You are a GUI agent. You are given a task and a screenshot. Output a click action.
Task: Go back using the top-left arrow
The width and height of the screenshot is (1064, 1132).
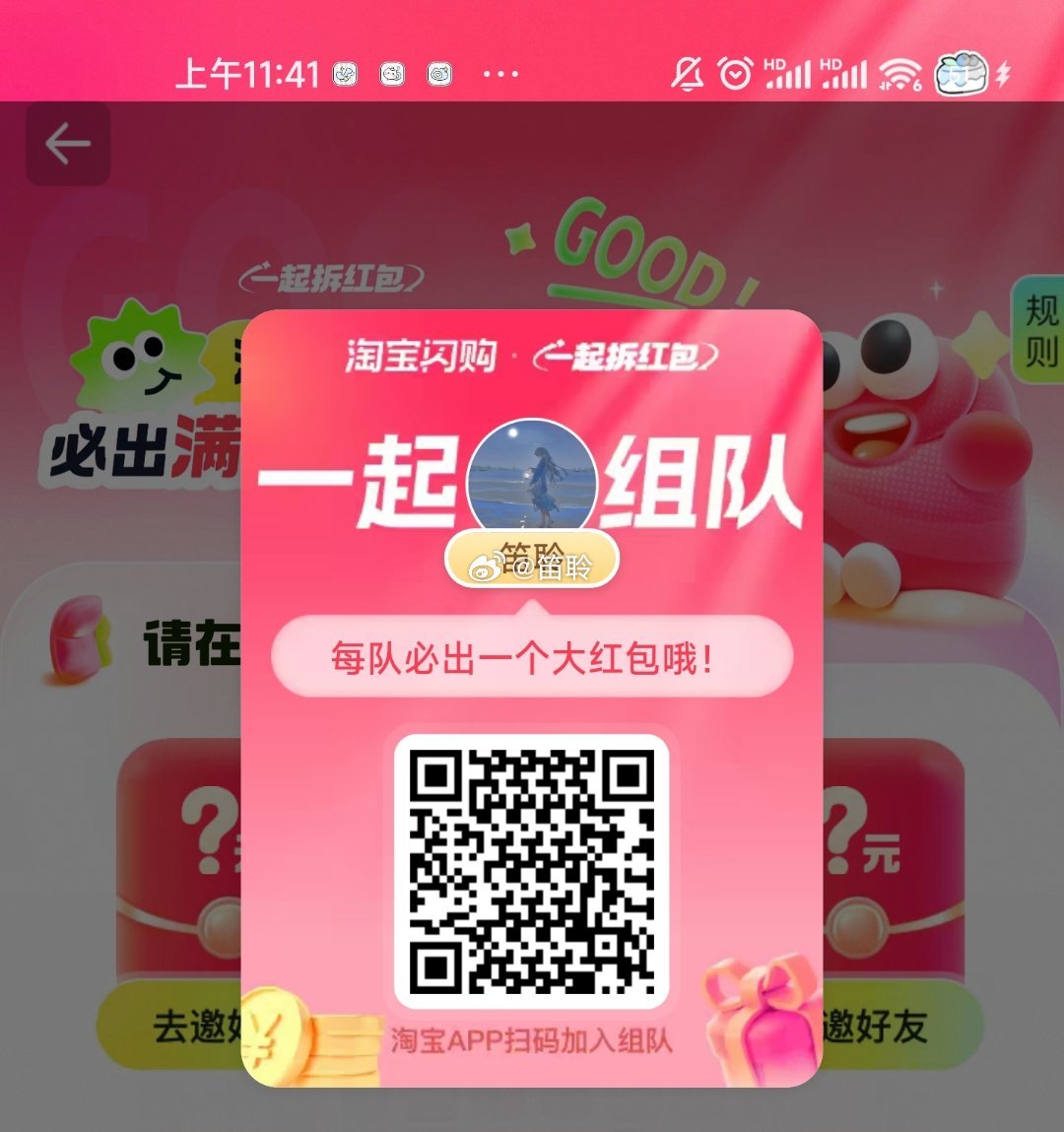click(x=67, y=145)
